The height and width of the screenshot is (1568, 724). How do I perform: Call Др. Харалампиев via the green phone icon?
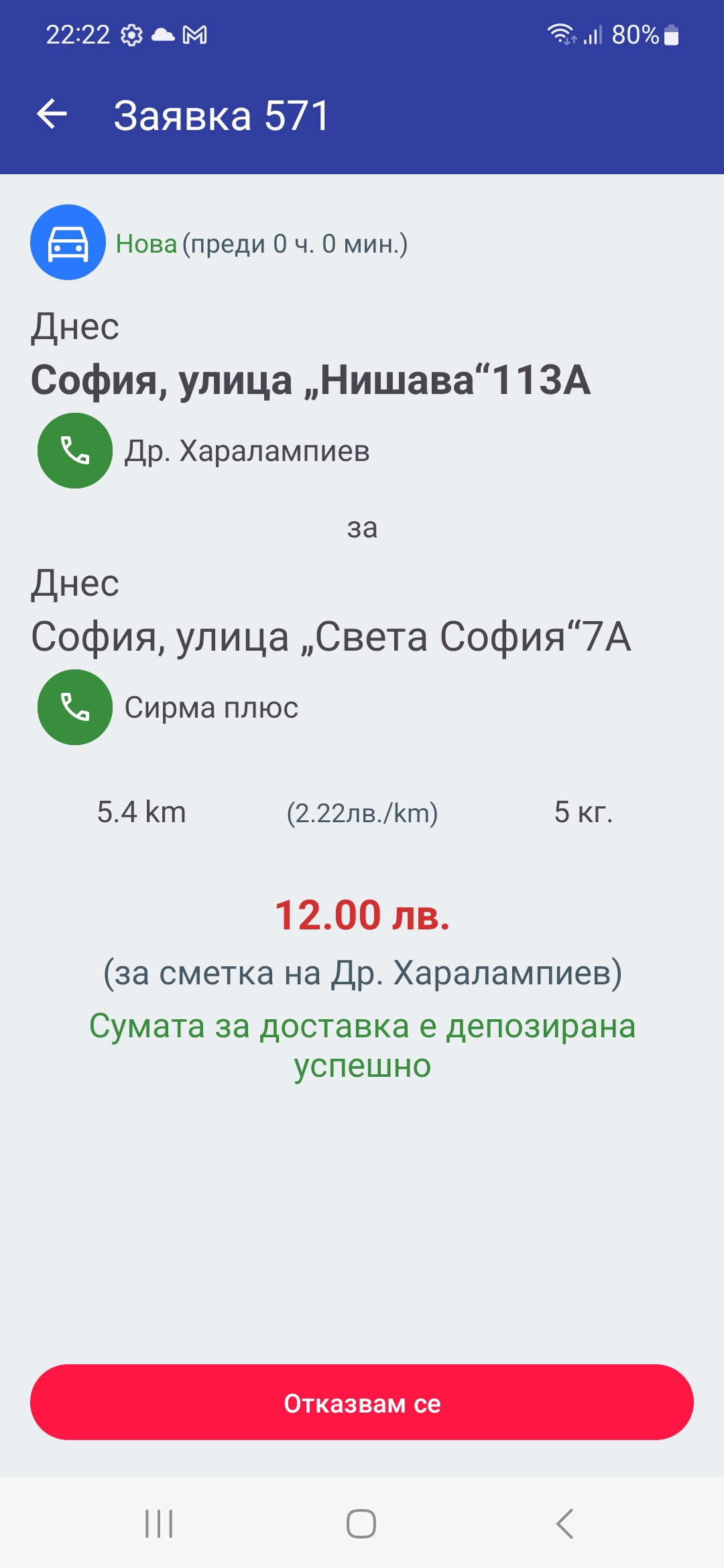point(75,450)
